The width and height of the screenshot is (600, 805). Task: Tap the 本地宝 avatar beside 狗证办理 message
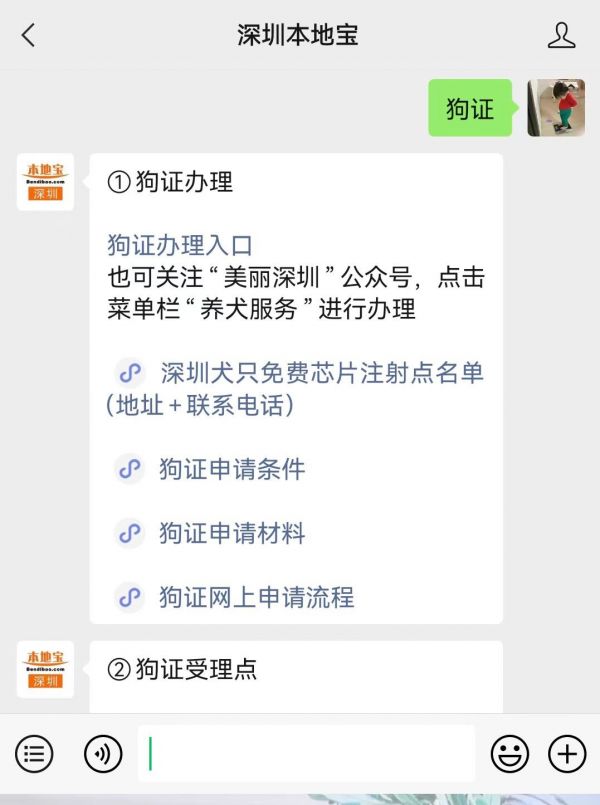(45, 181)
